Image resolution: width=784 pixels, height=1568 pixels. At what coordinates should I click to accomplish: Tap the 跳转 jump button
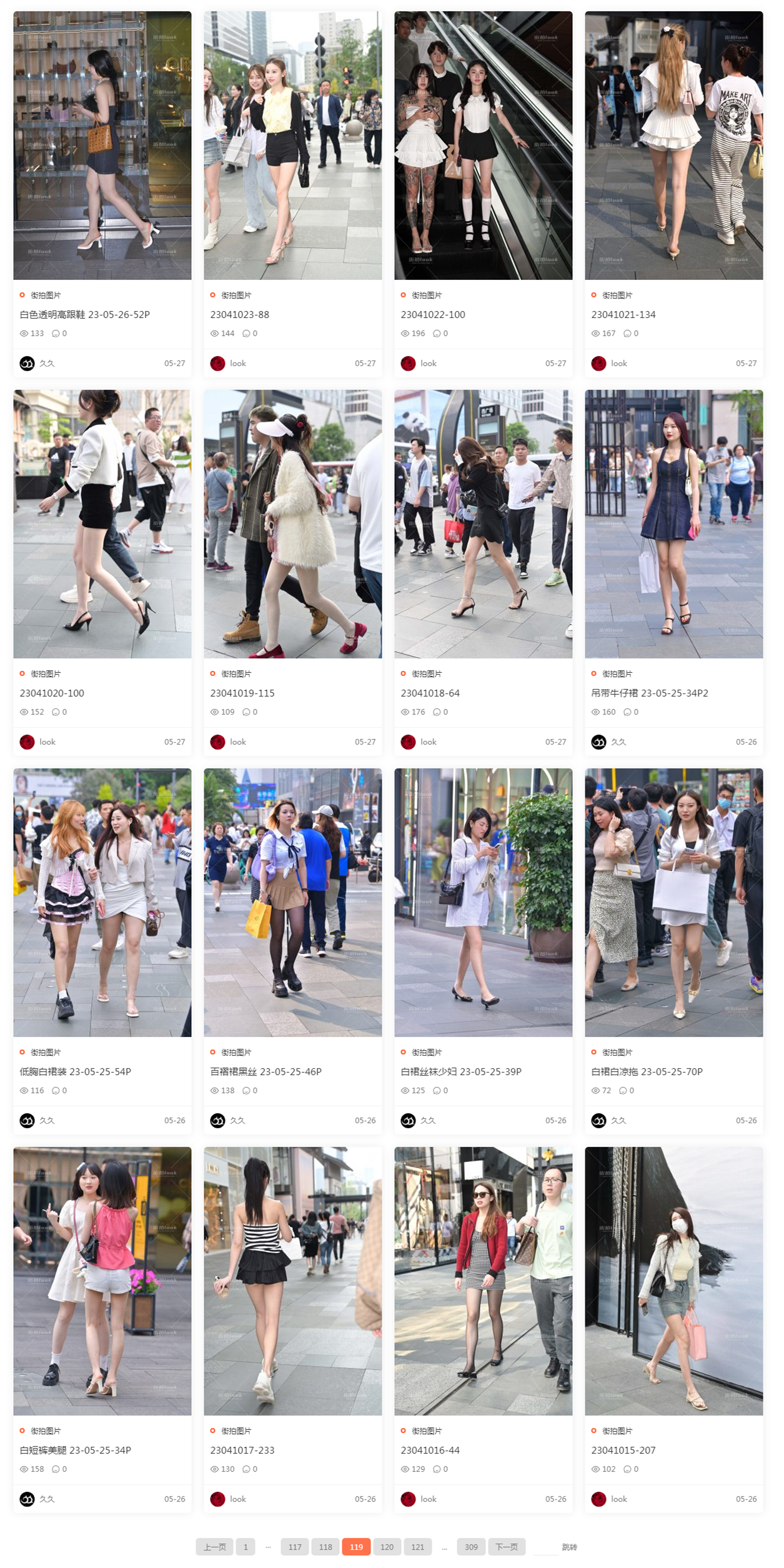[x=569, y=1547]
